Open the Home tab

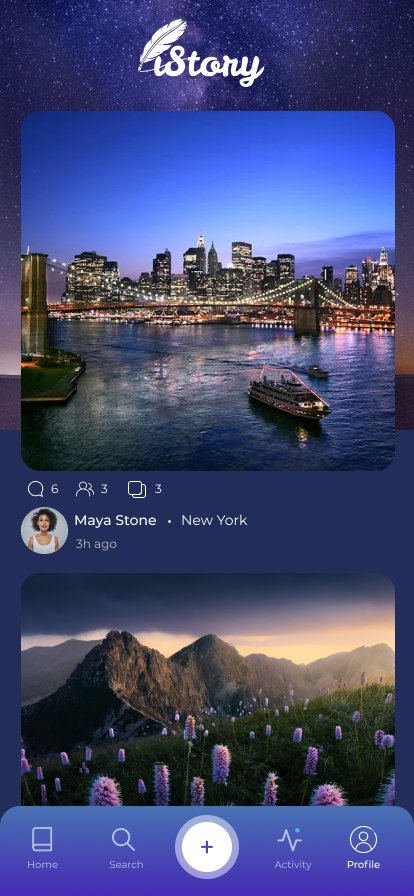tap(42, 848)
